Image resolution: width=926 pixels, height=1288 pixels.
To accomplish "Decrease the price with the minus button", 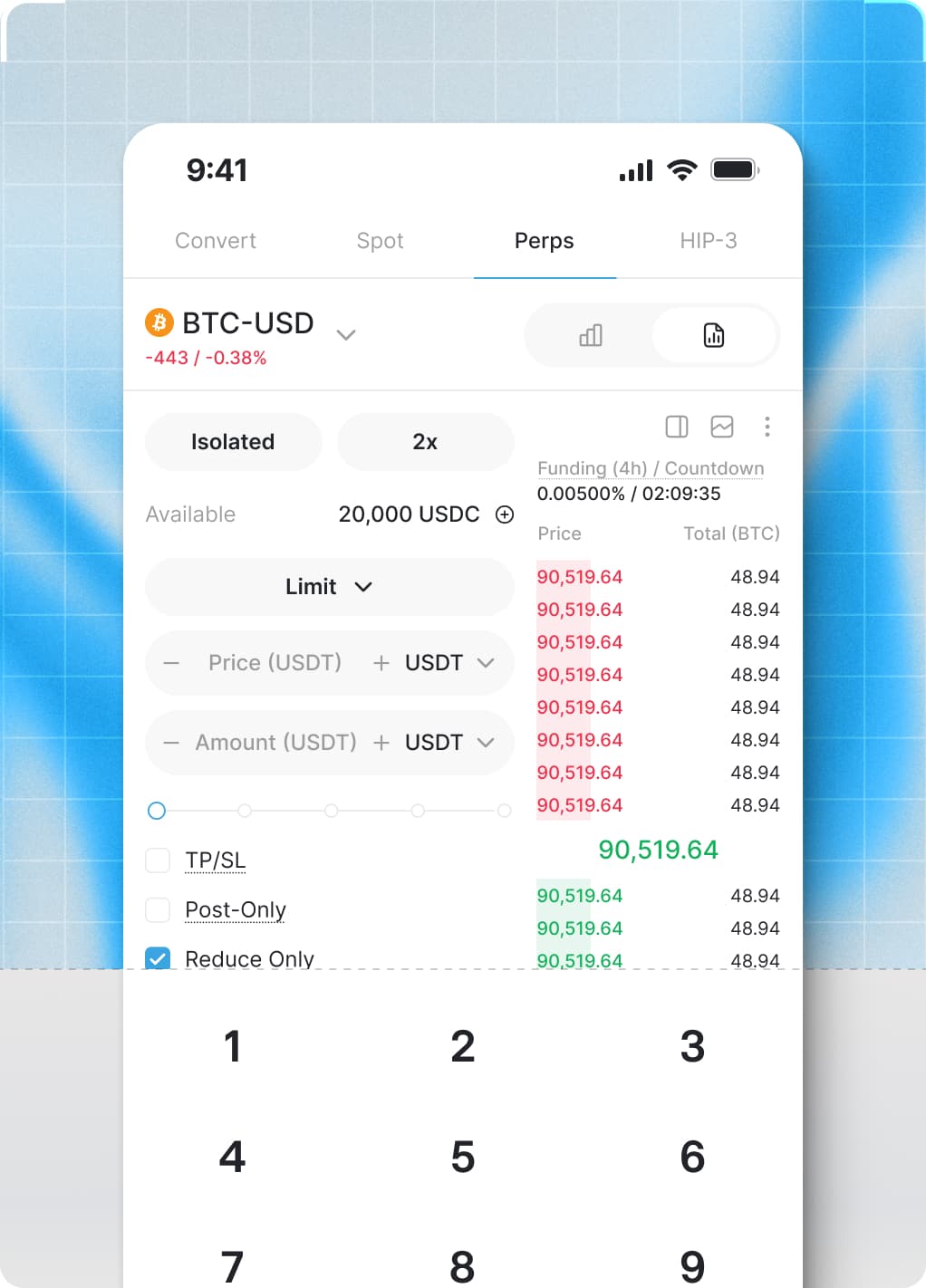I will [171, 663].
